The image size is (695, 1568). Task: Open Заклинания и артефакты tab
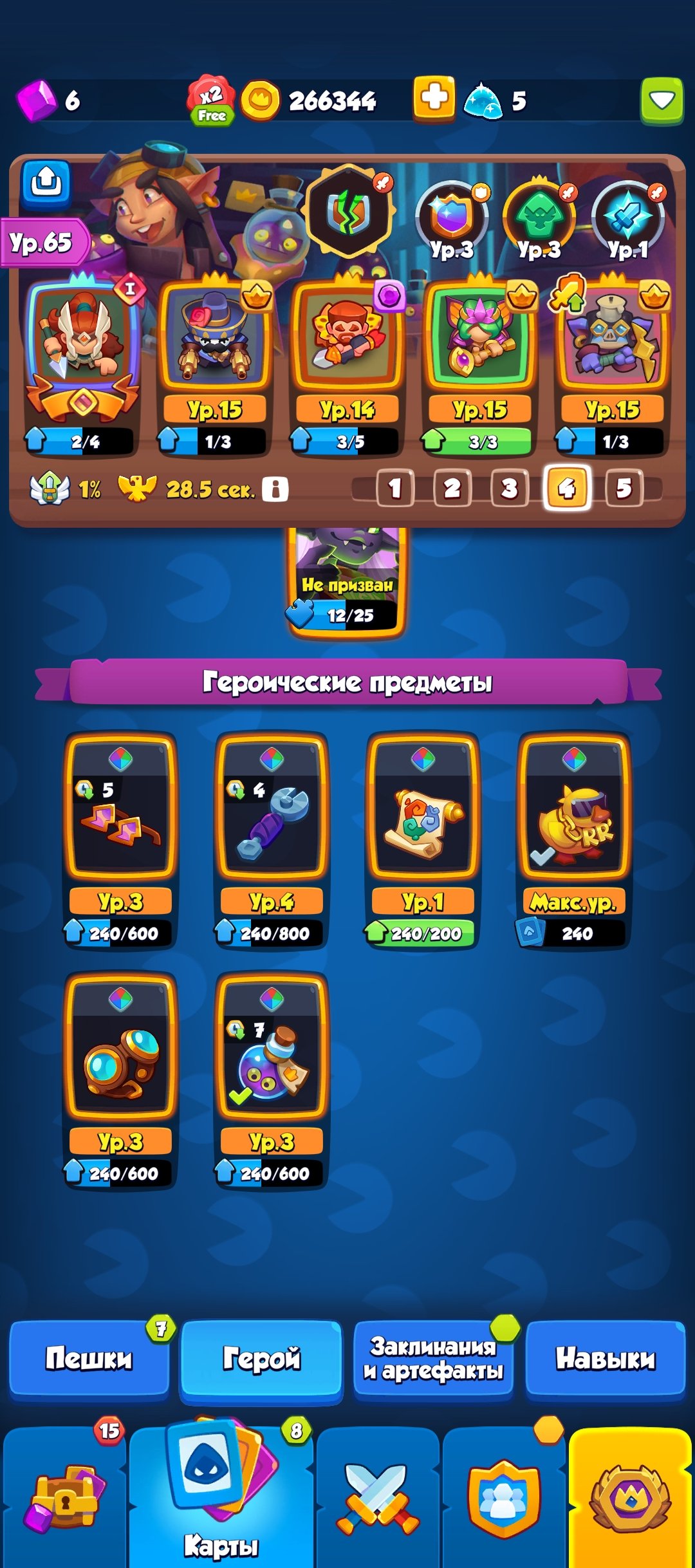pos(432,1358)
